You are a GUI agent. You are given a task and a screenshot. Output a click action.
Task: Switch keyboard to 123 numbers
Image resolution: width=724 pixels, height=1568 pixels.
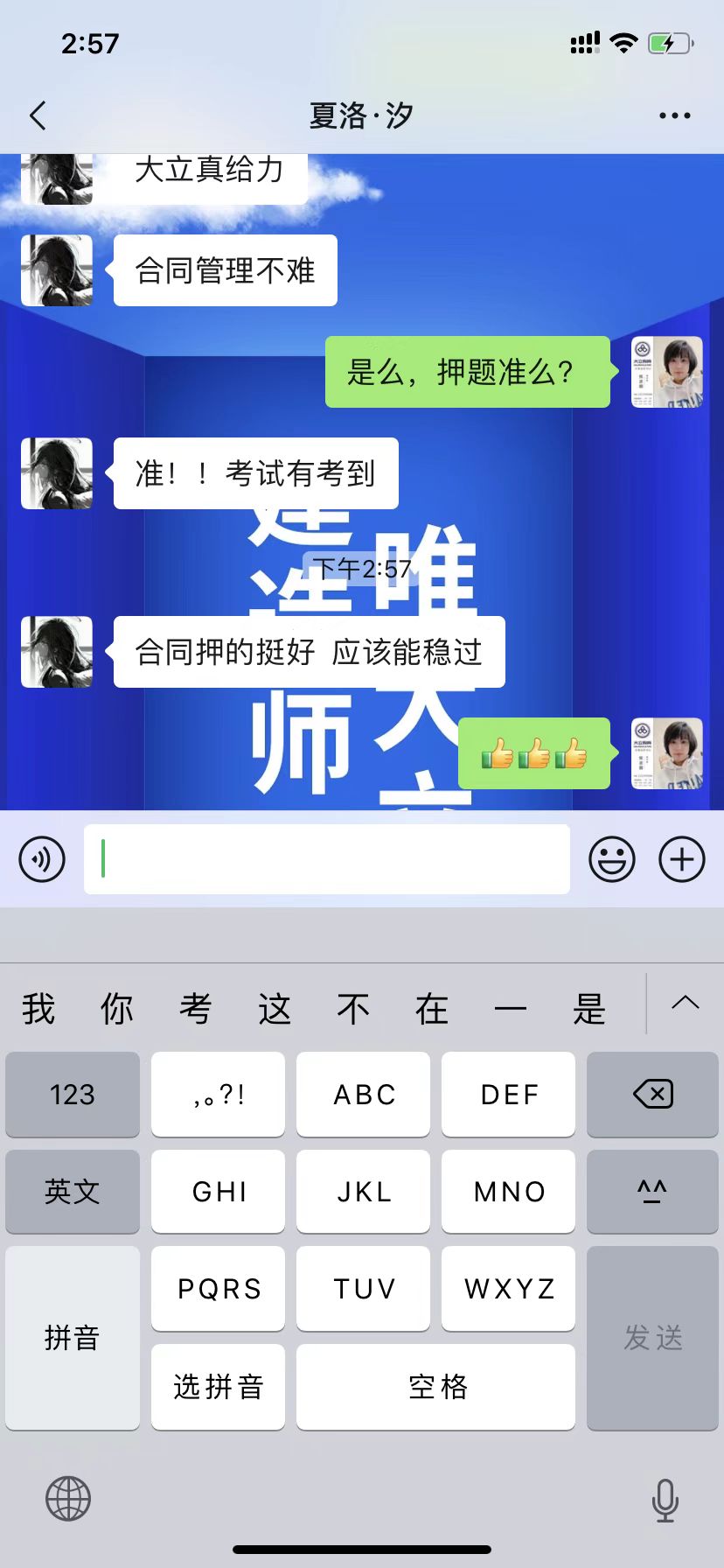73,1095
